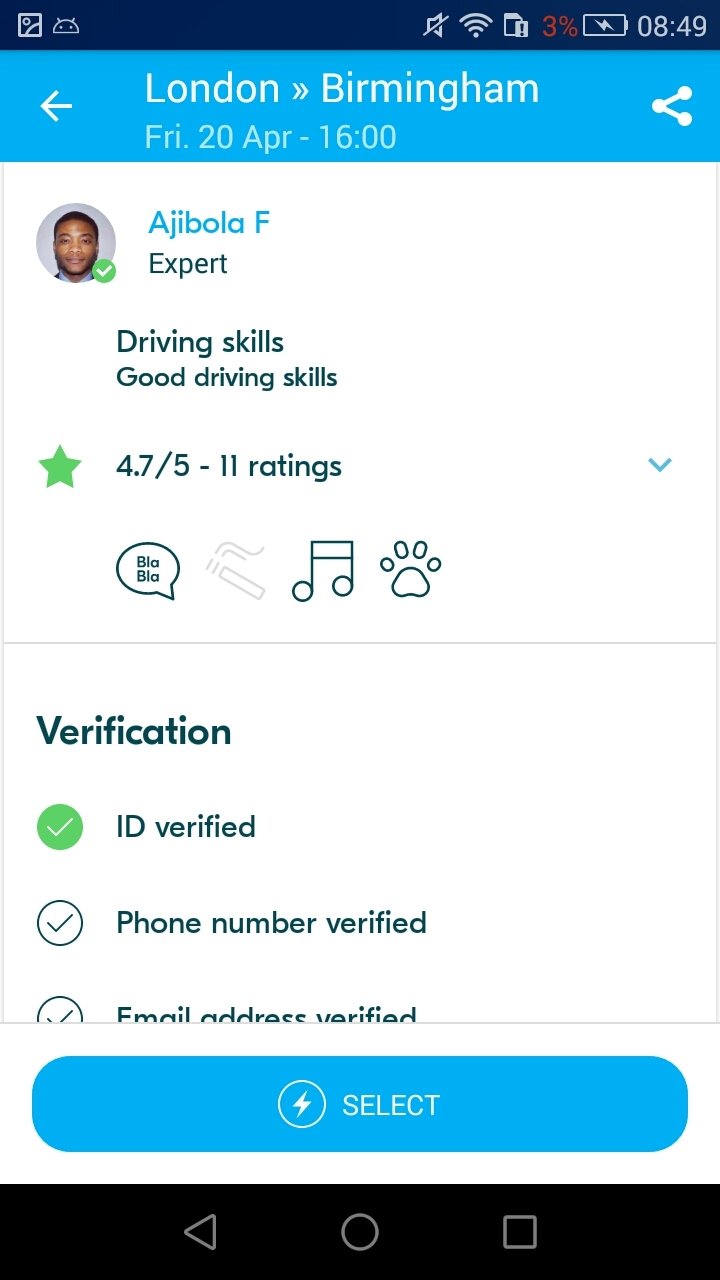Tap Ajibola's profile photo

click(x=76, y=243)
